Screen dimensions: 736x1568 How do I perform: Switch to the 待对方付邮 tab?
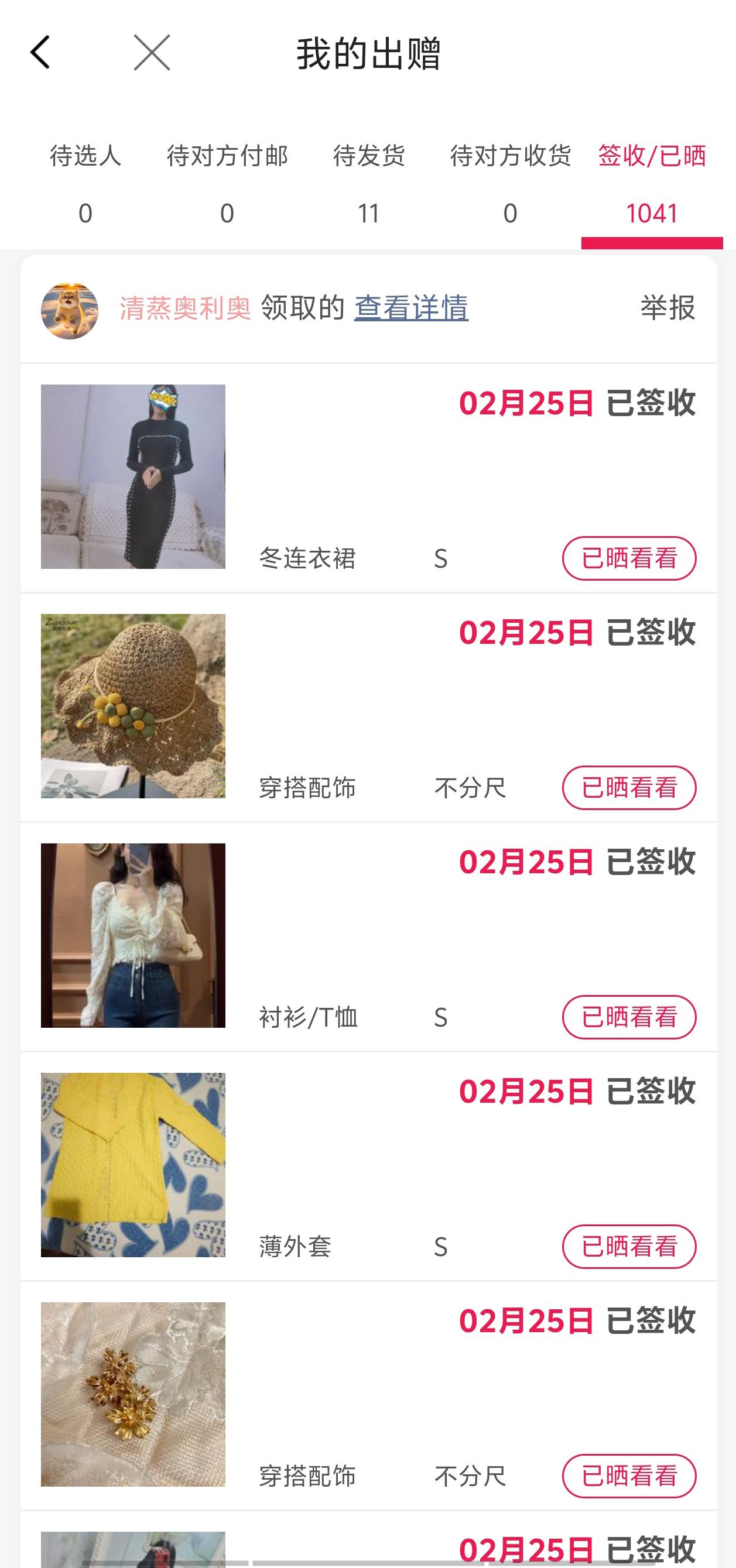click(x=227, y=183)
